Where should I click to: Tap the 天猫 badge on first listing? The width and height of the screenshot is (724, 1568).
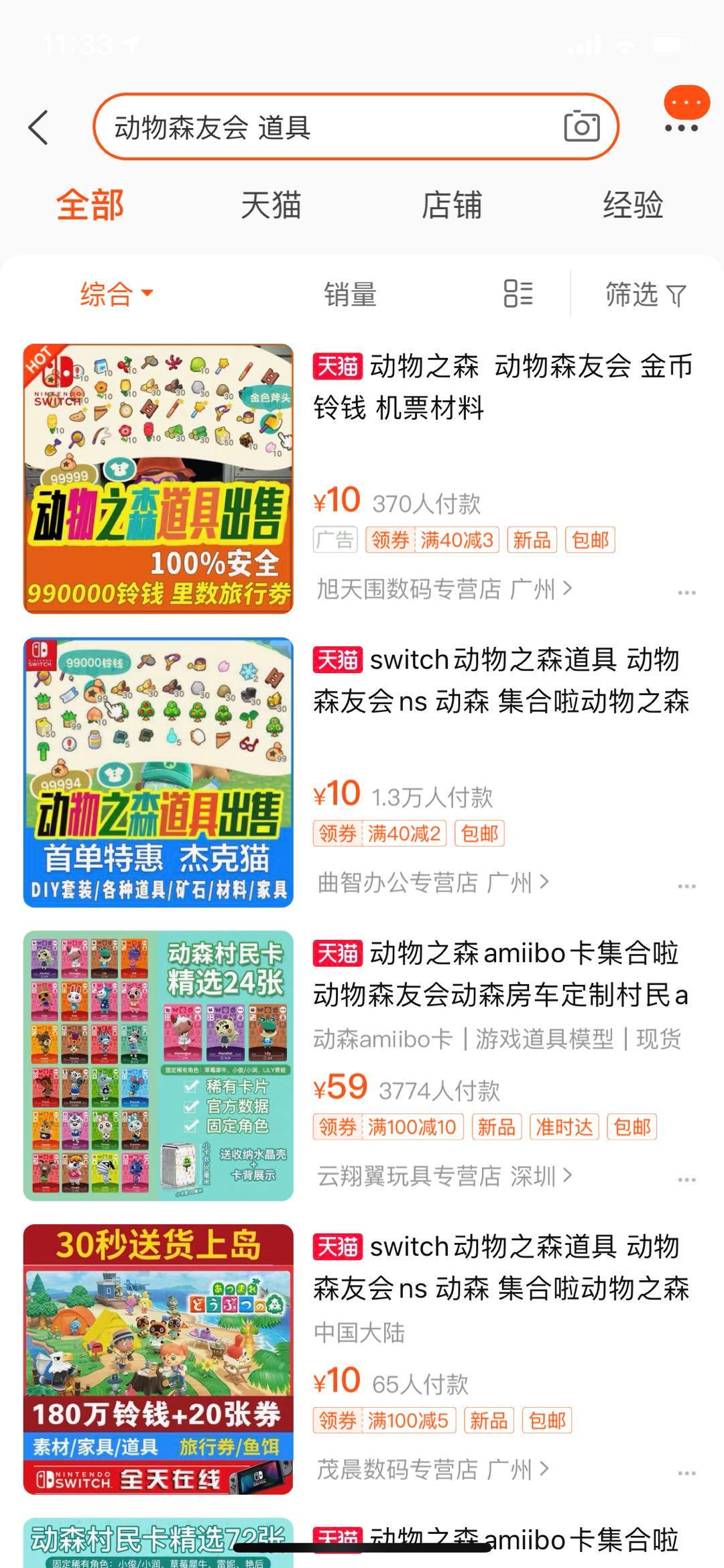[x=337, y=368]
